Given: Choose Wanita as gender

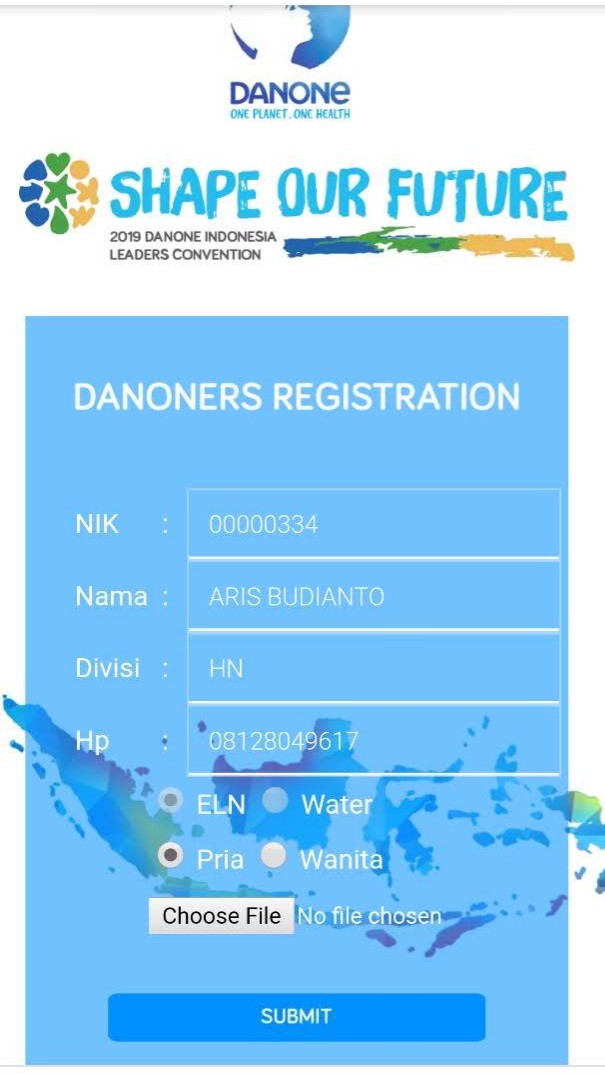Looking at the screenshot, I should tap(273, 856).
